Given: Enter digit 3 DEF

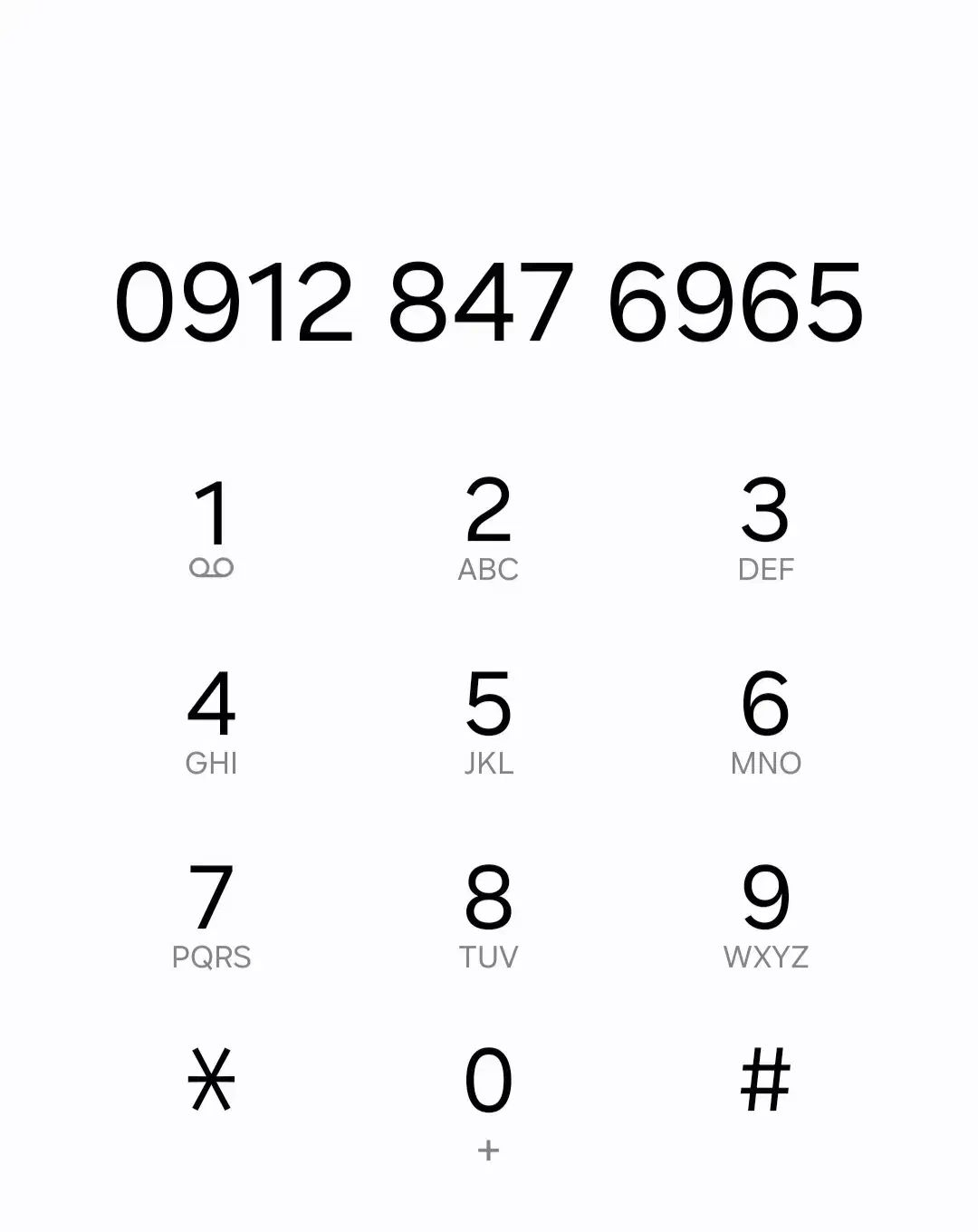Looking at the screenshot, I should [x=765, y=527].
